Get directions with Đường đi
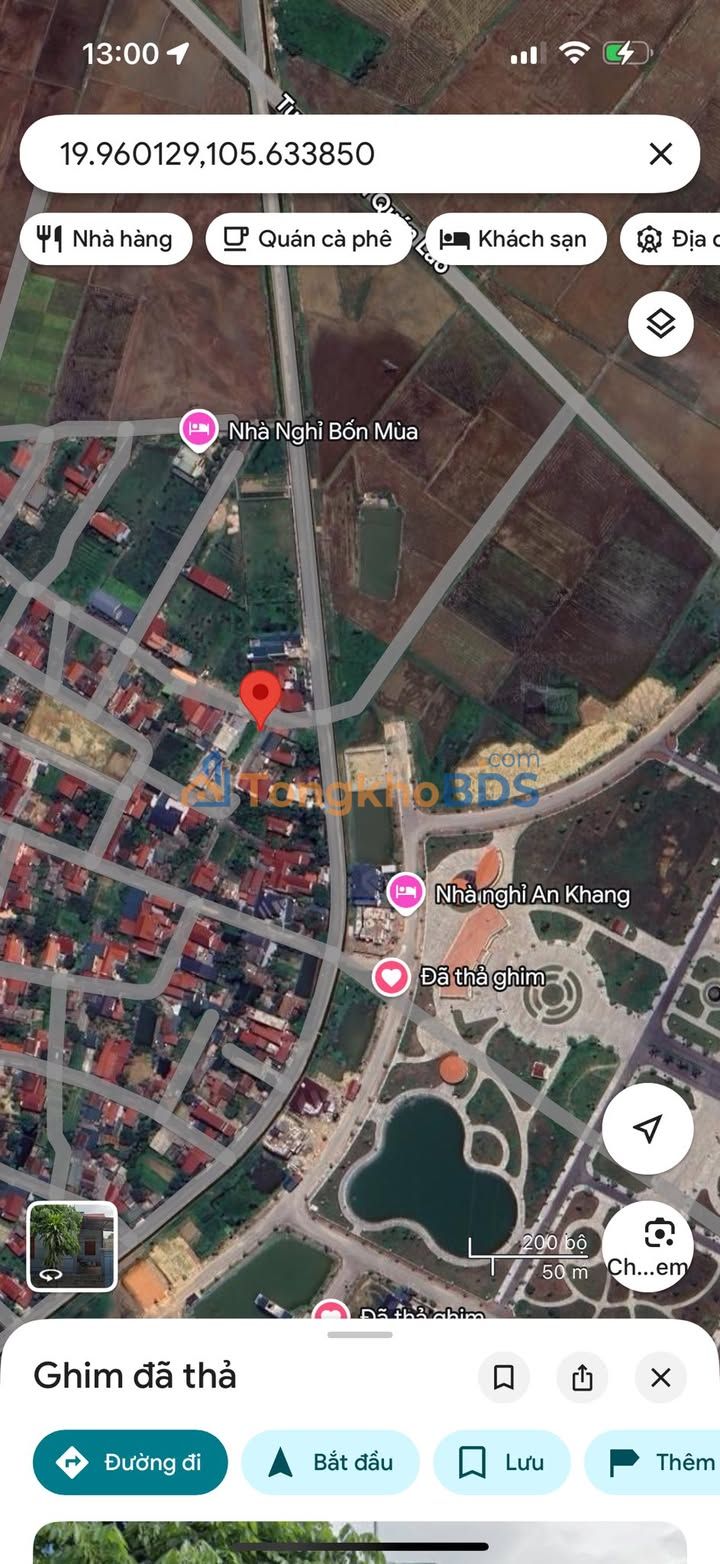This screenshot has height=1564, width=720. tap(130, 1462)
